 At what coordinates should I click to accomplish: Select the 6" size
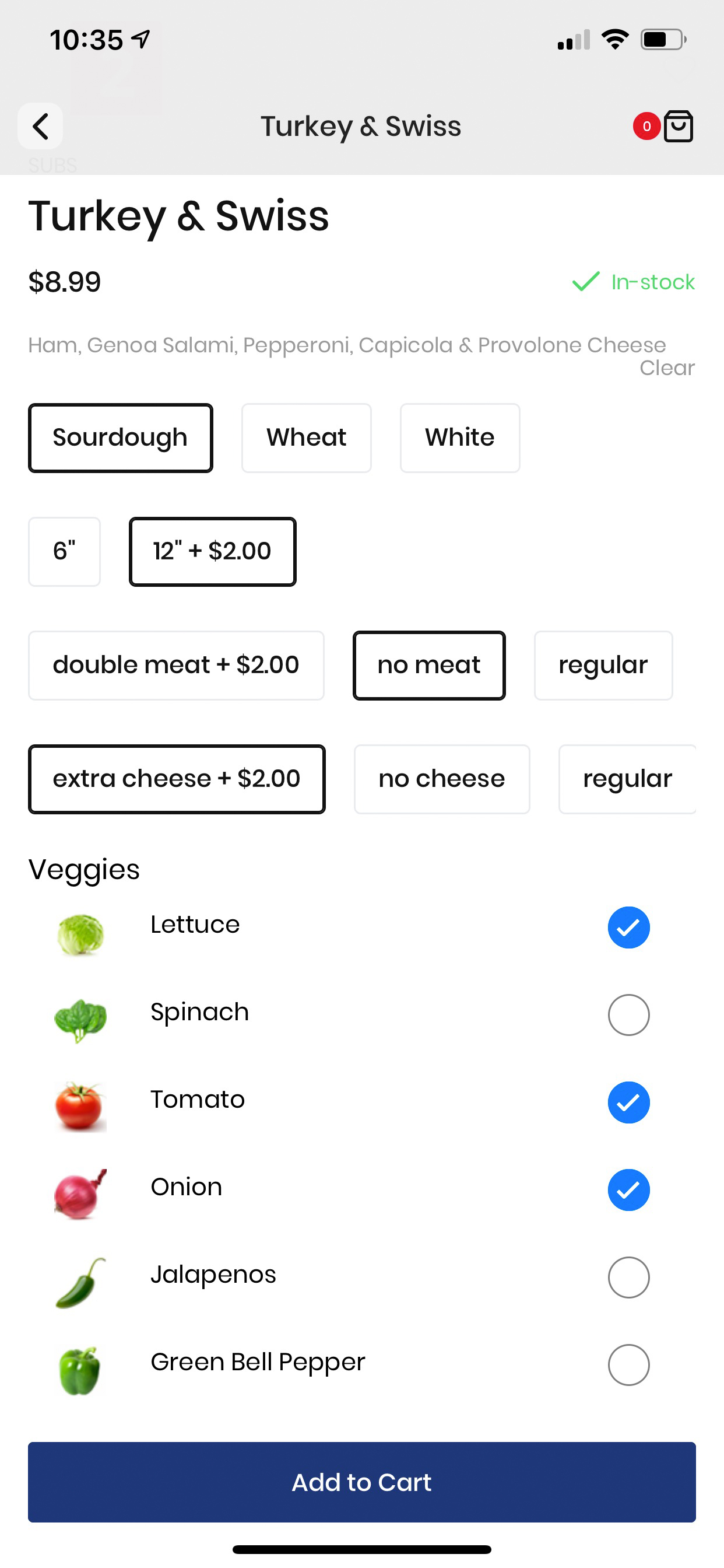click(65, 551)
